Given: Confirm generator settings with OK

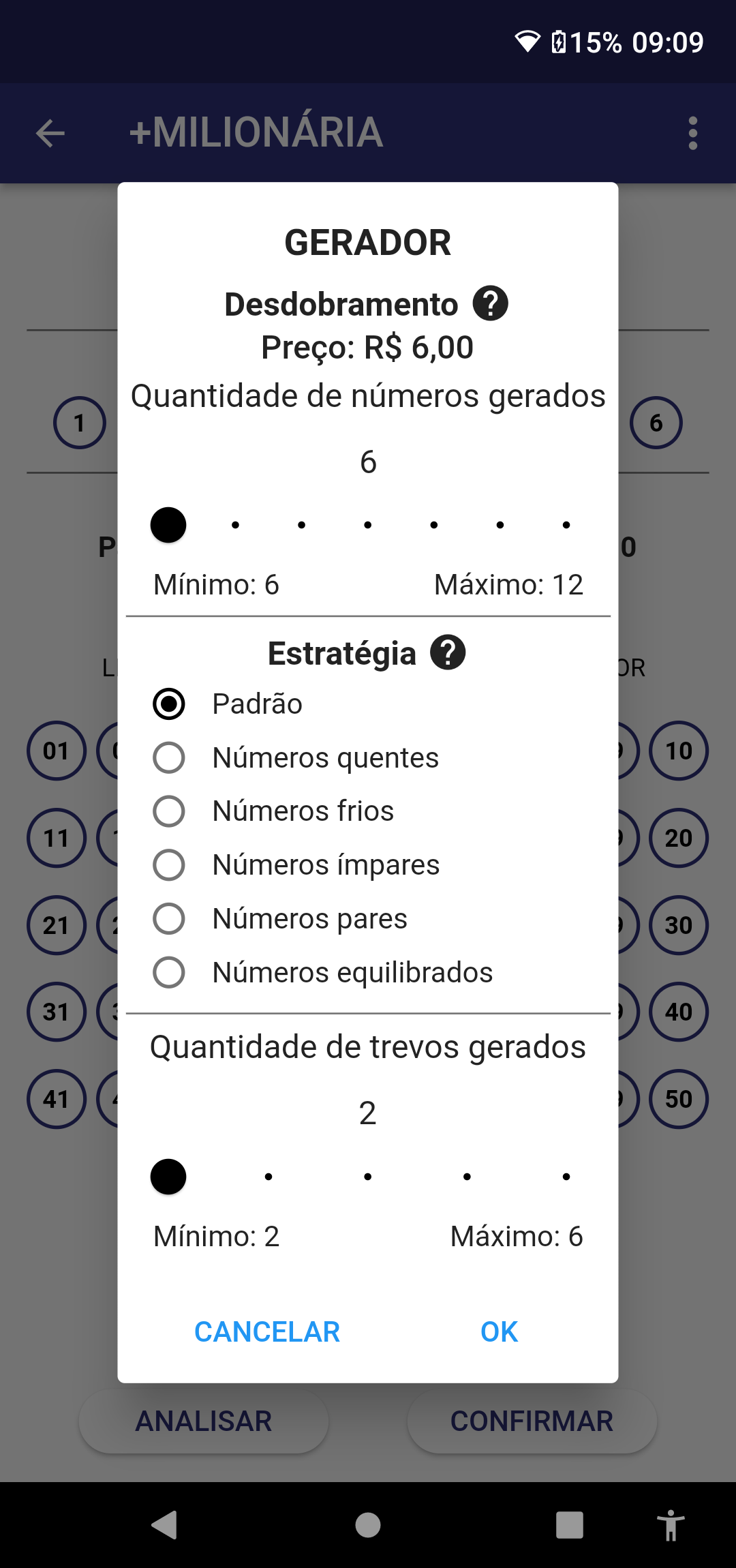Looking at the screenshot, I should pyautogui.click(x=499, y=1331).
